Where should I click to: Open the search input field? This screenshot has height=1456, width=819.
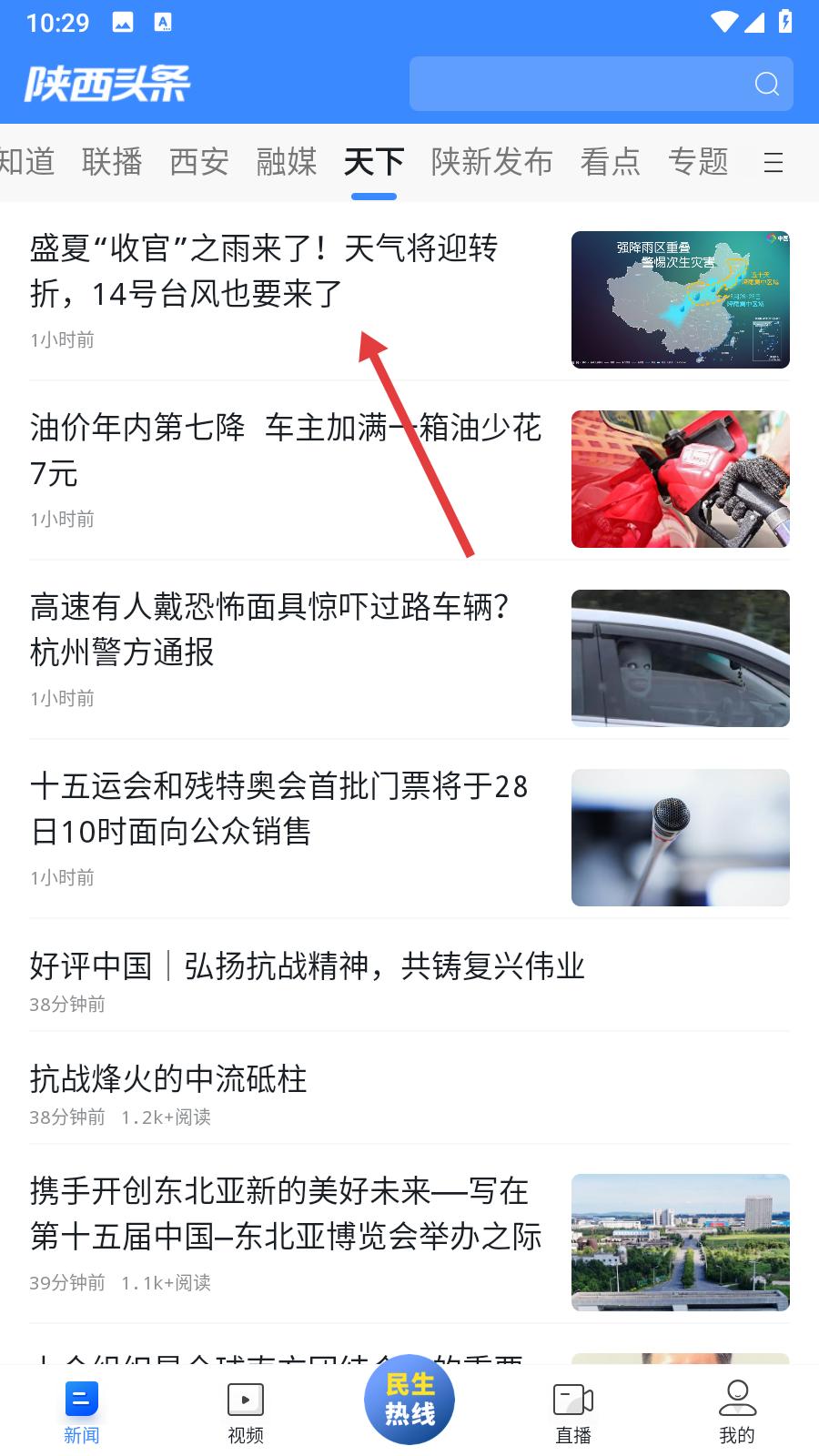(573, 85)
